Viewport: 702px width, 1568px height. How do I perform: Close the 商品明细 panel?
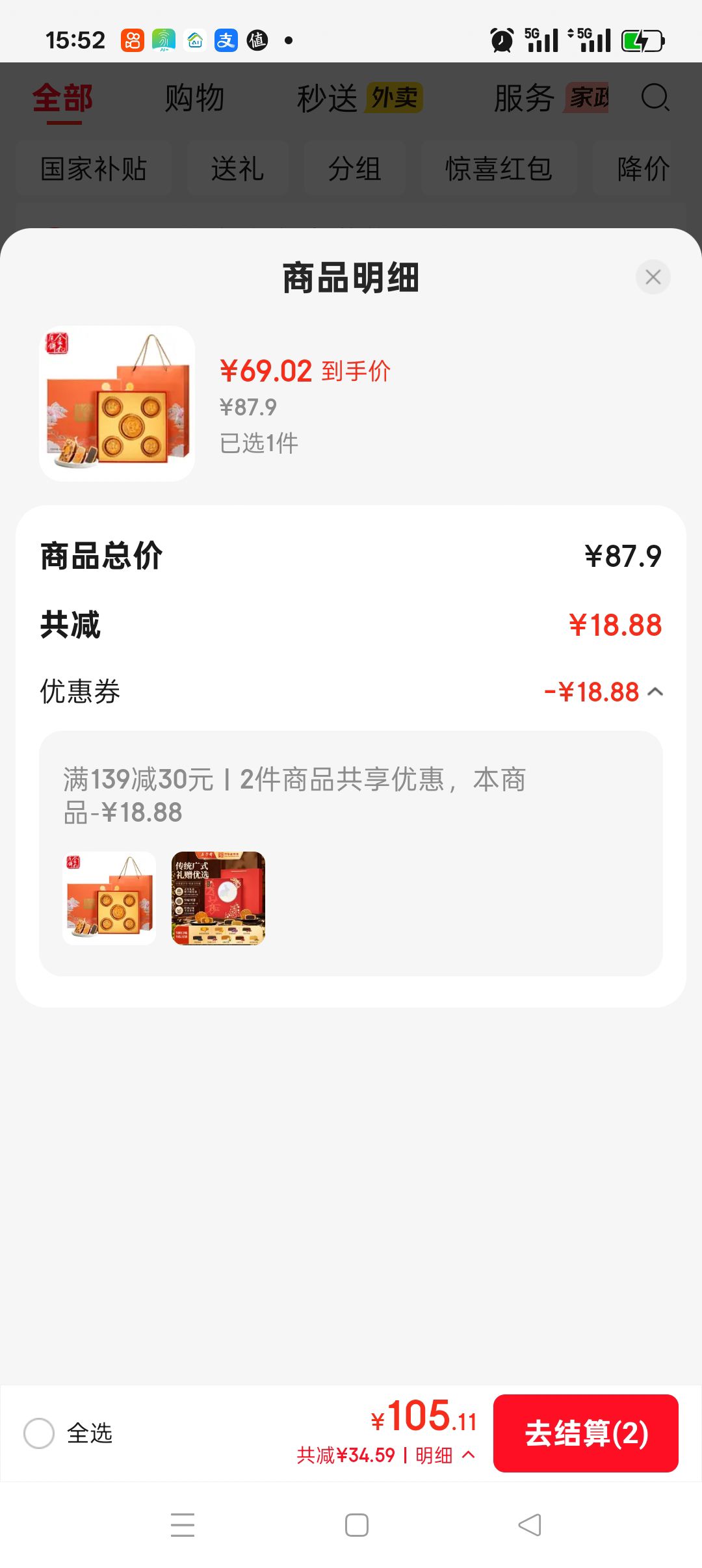click(x=653, y=277)
